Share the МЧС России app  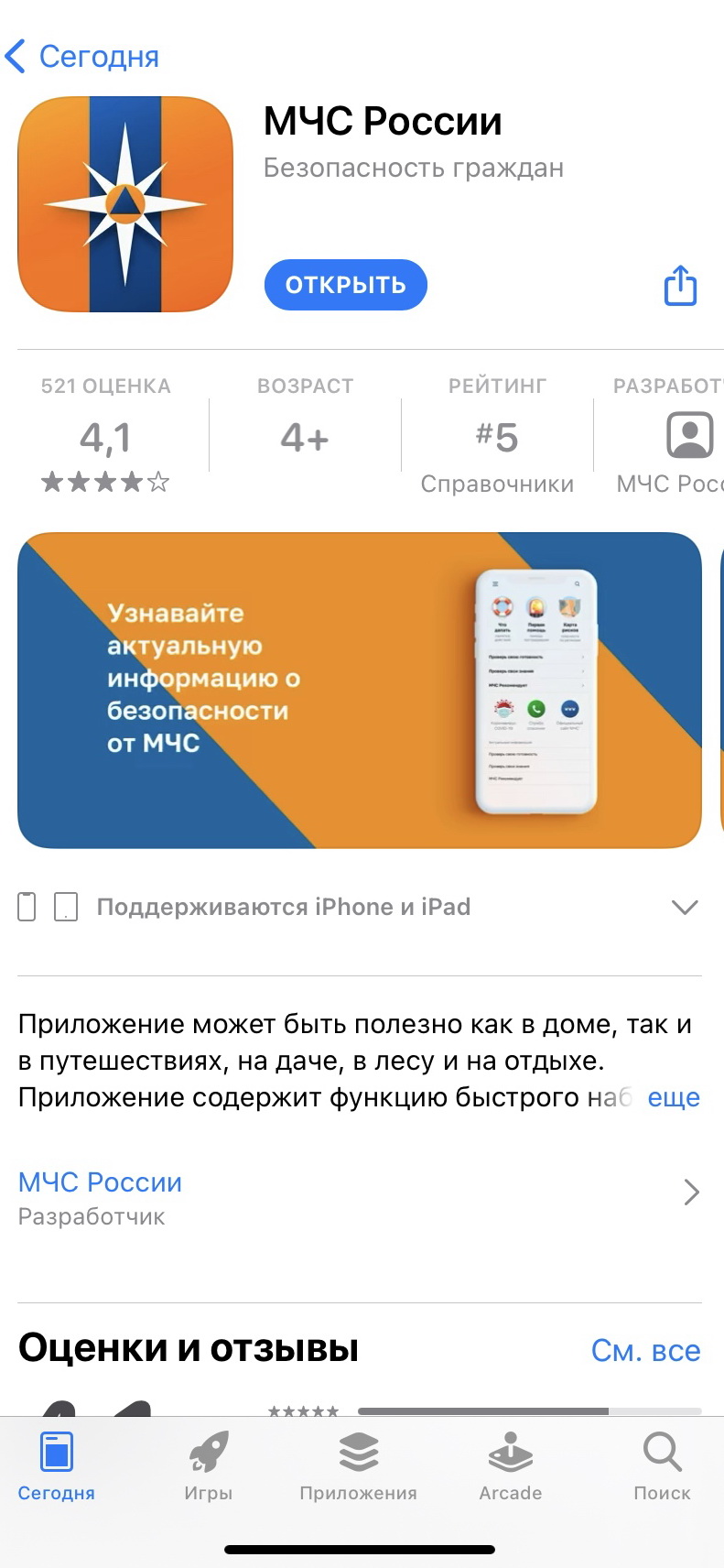680,286
